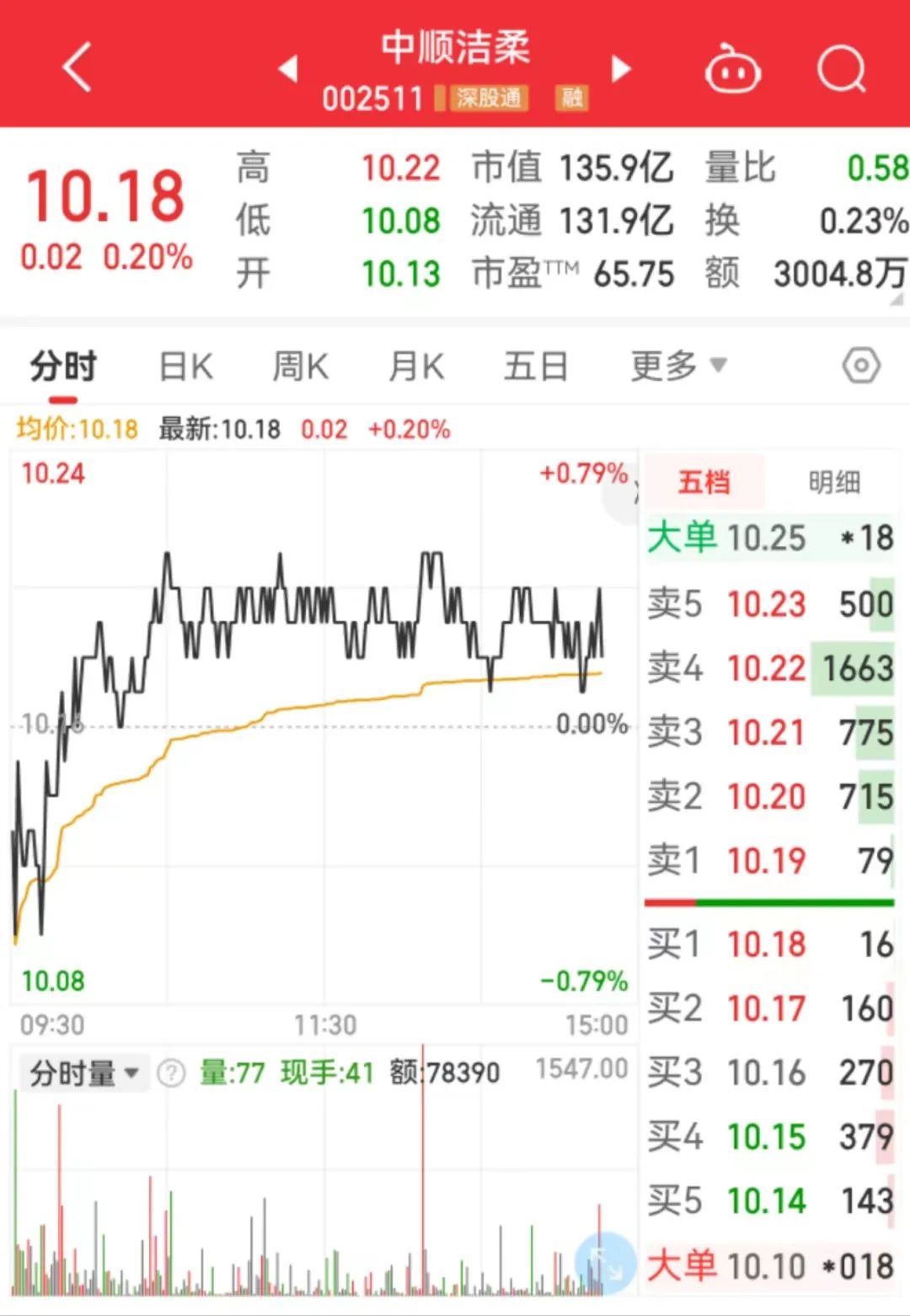Switch to the 明细 trades tab
910x1316 pixels.
pyautogui.click(x=833, y=483)
